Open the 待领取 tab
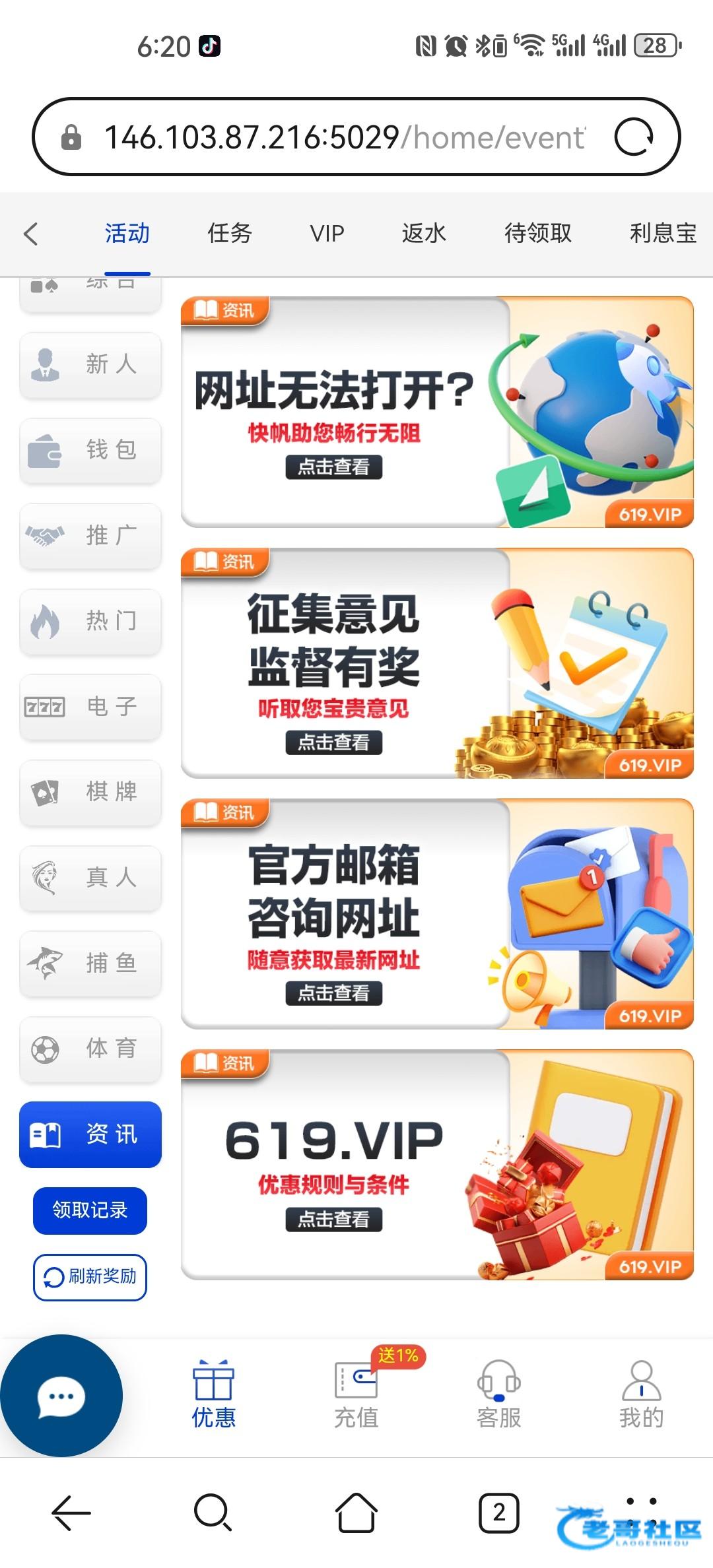The width and height of the screenshot is (713, 1568). (538, 234)
